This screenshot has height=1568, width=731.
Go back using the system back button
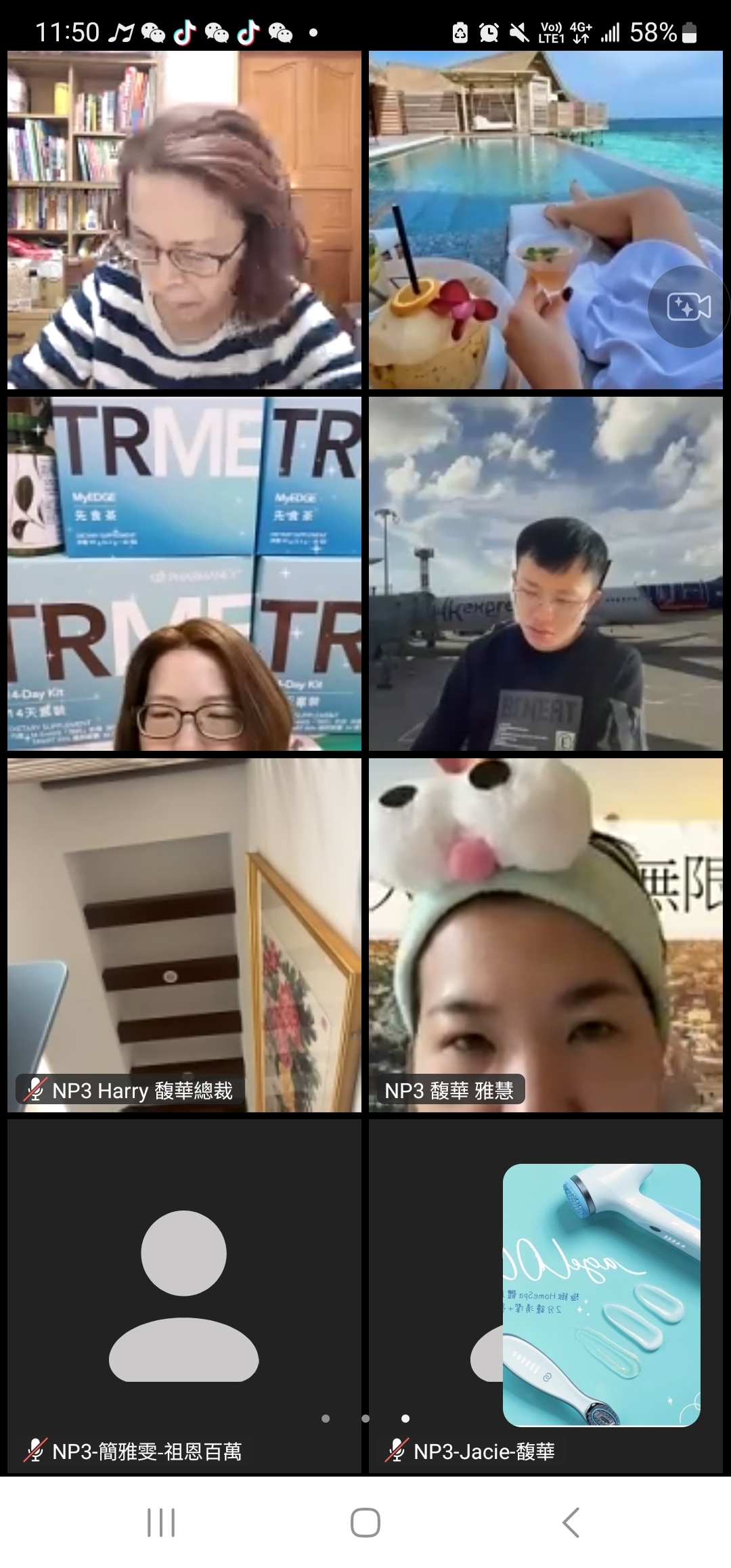(x=571, y=1522)
